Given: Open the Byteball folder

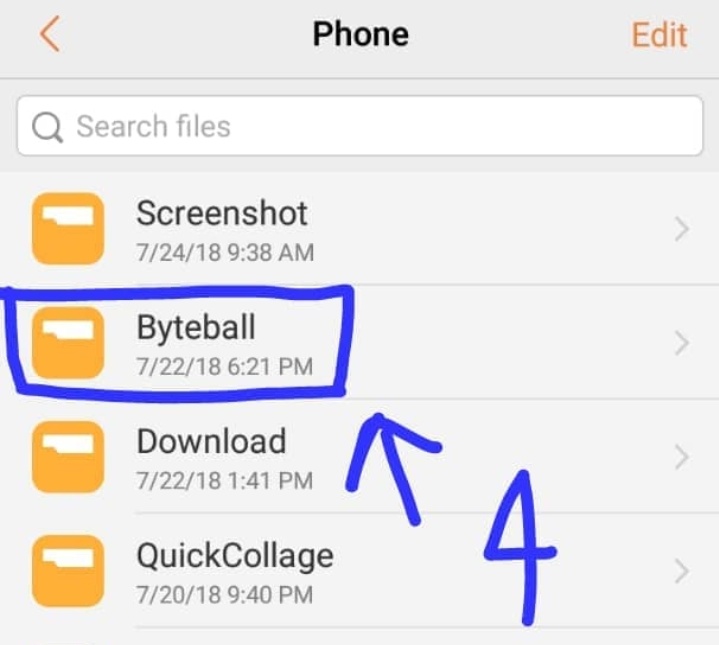Looking at the screenshot, I should (196, 342).
